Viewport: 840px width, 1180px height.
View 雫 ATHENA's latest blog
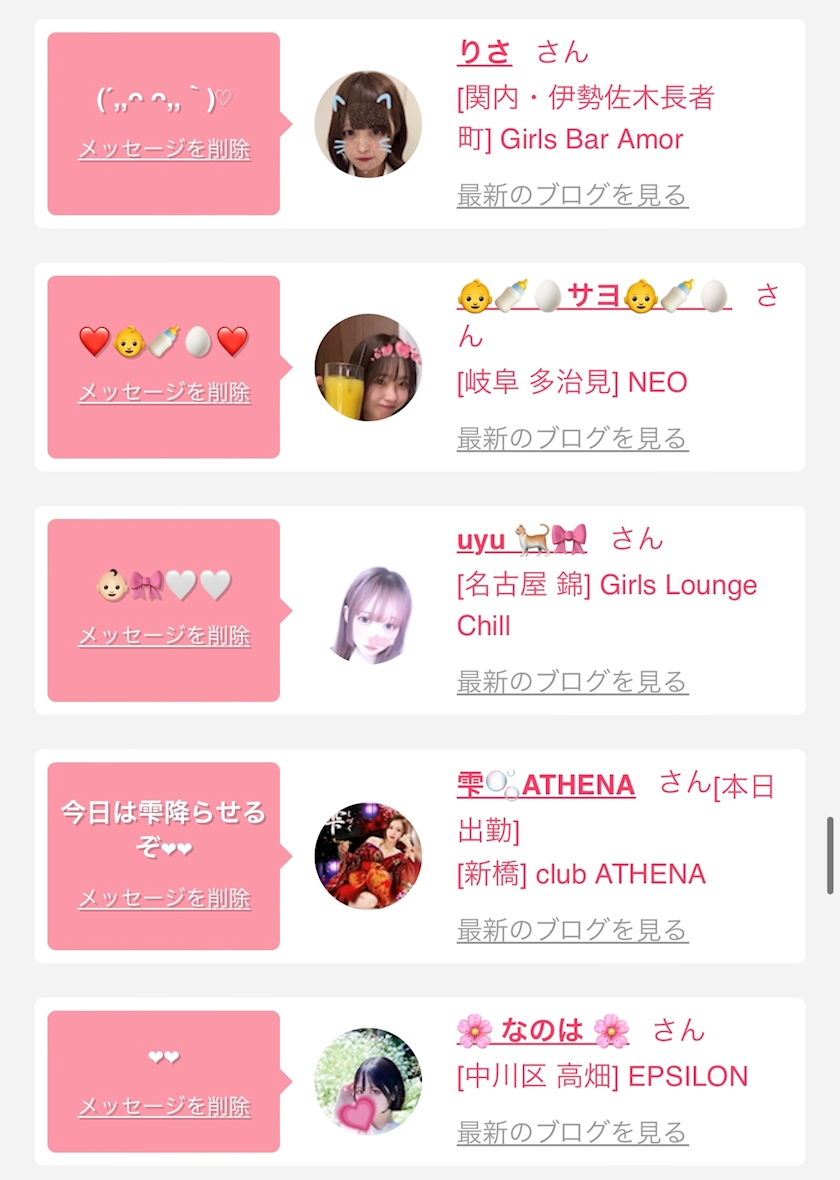pos(572,929)
